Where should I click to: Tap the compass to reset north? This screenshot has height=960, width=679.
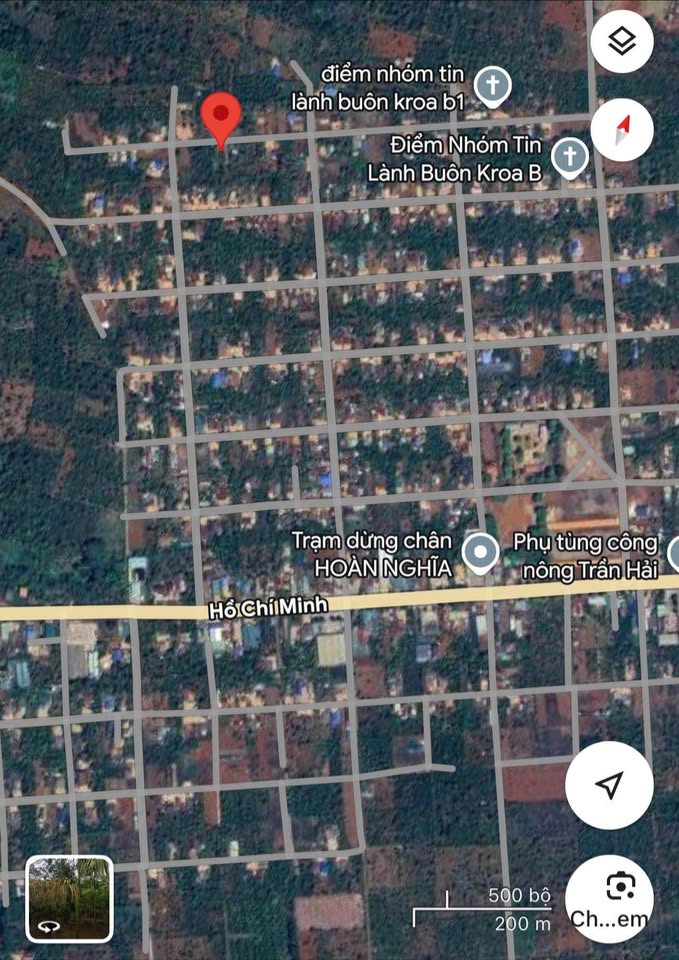click(x=622, y=129)
